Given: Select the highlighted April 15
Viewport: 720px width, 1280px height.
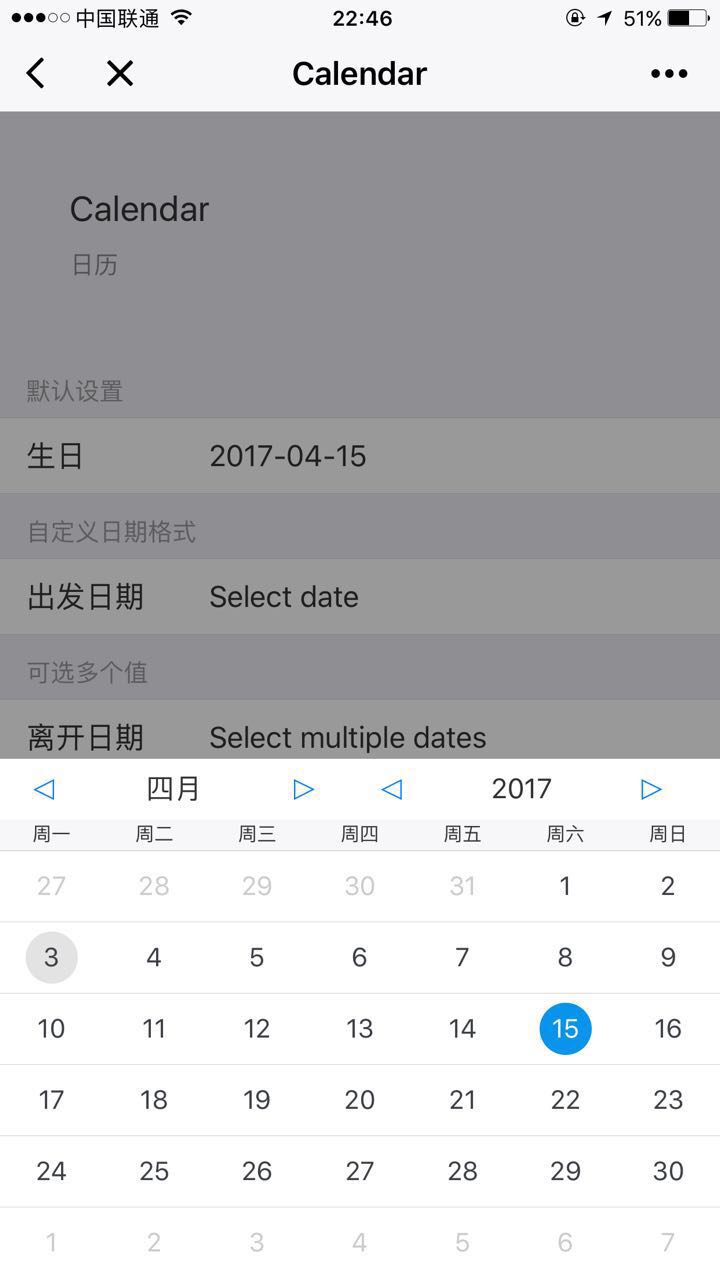Looking at the screenshot, I should coord(565,1028).
